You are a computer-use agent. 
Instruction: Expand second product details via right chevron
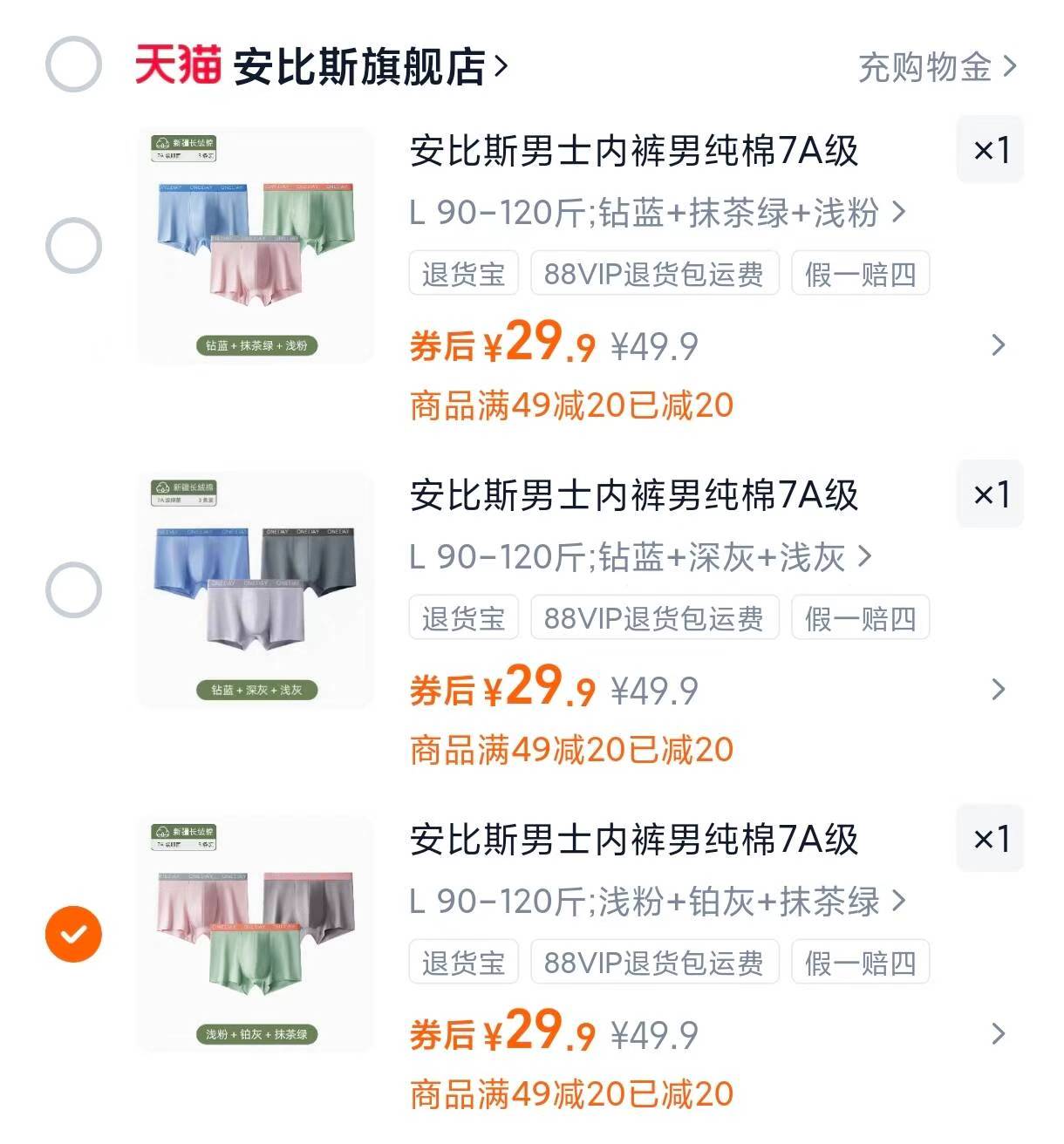click(999, 690)
